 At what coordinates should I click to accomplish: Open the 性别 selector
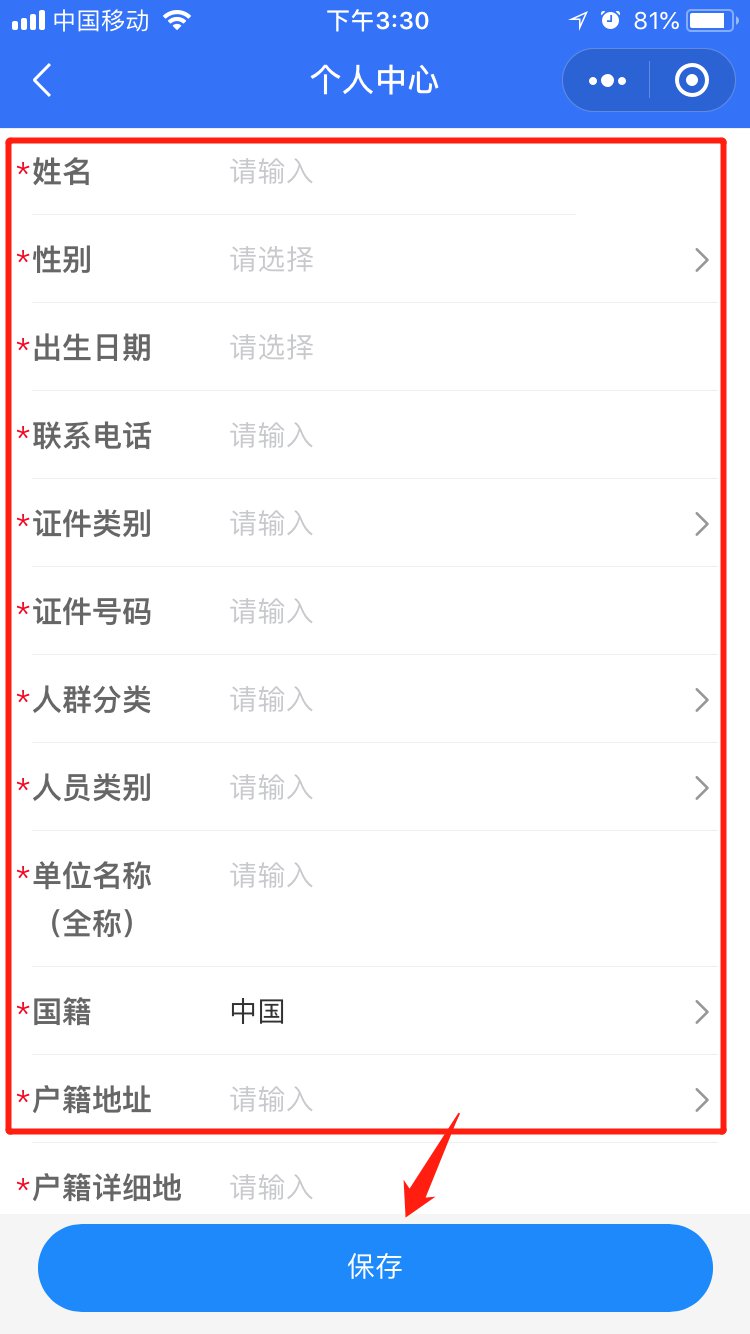coord(460,260)
